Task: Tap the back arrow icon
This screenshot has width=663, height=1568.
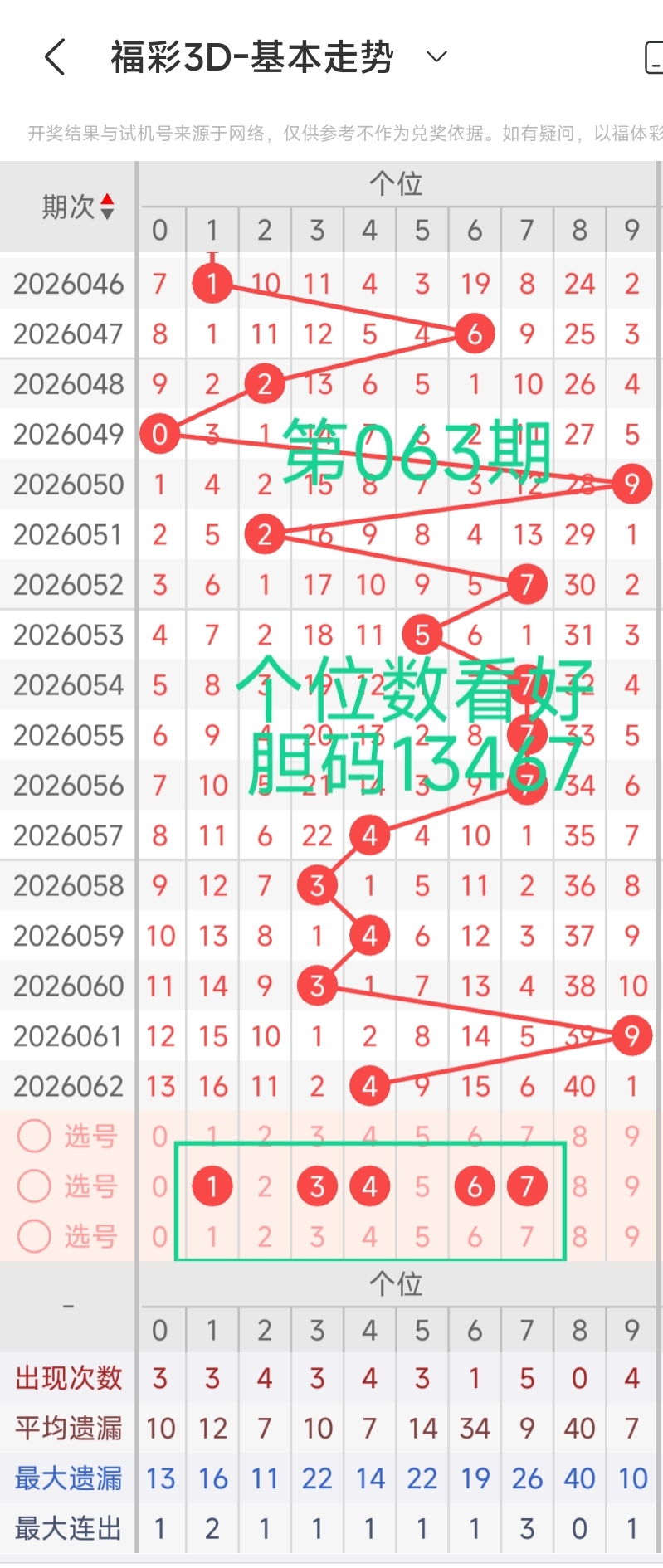Action: click(x=55, y=56)
